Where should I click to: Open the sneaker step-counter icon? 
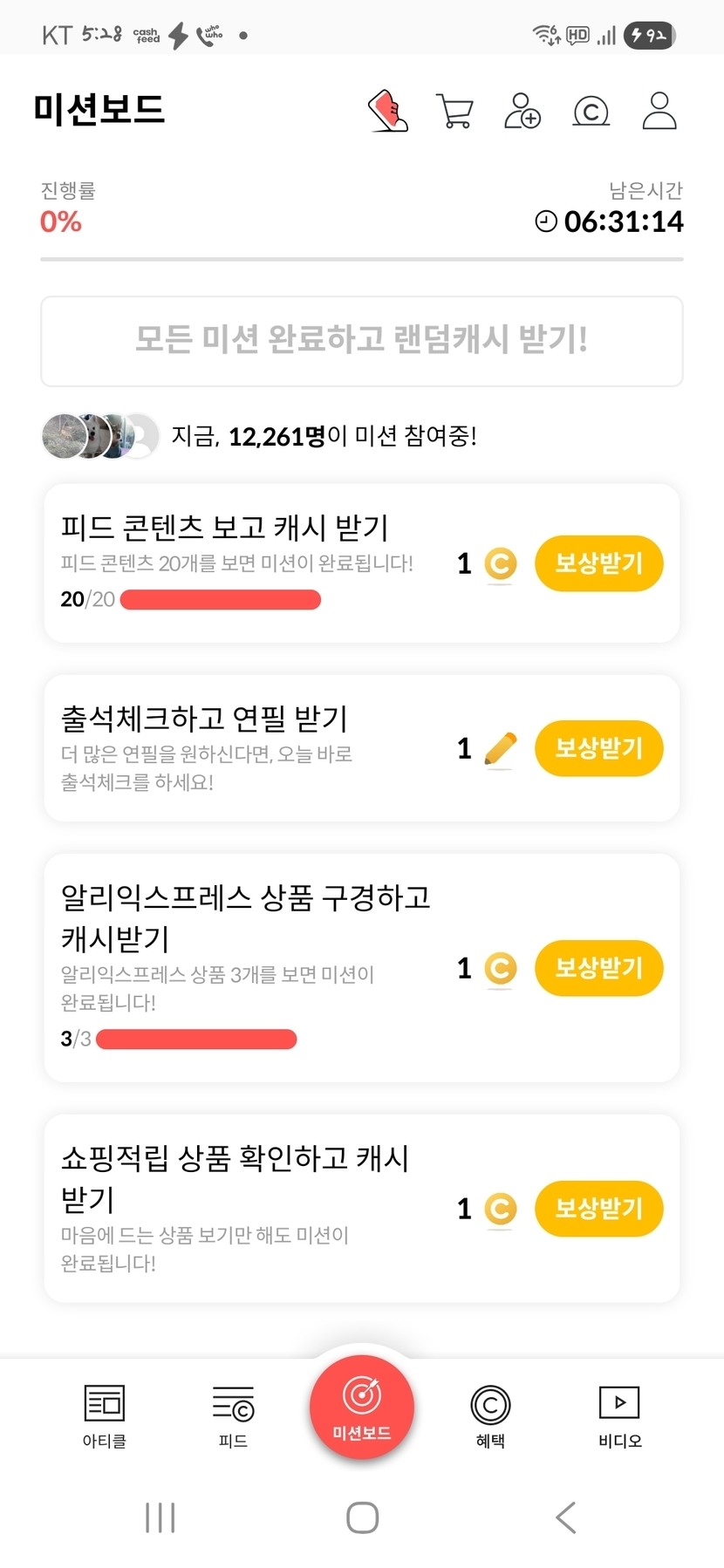388,111
